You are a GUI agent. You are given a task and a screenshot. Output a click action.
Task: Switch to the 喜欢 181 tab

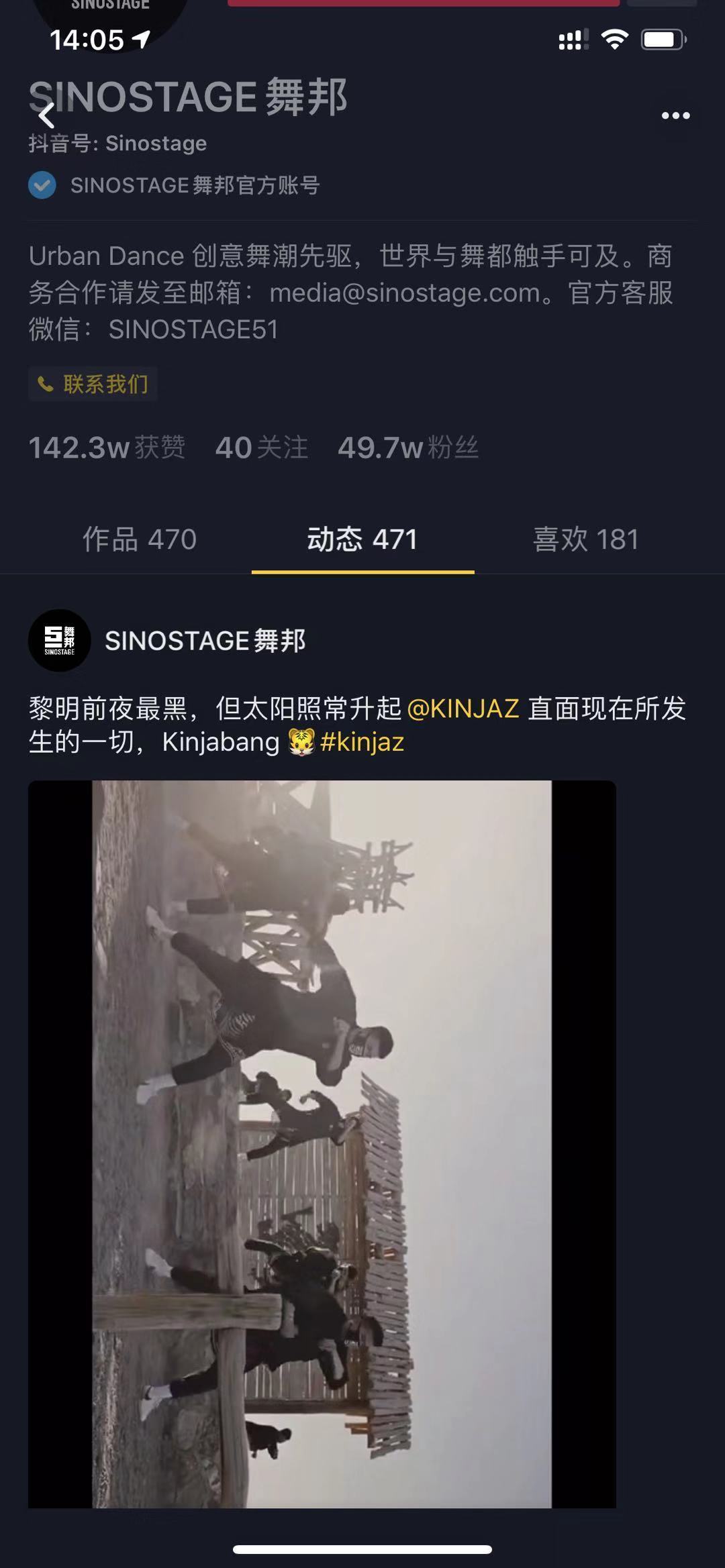(x=585, y=539)
